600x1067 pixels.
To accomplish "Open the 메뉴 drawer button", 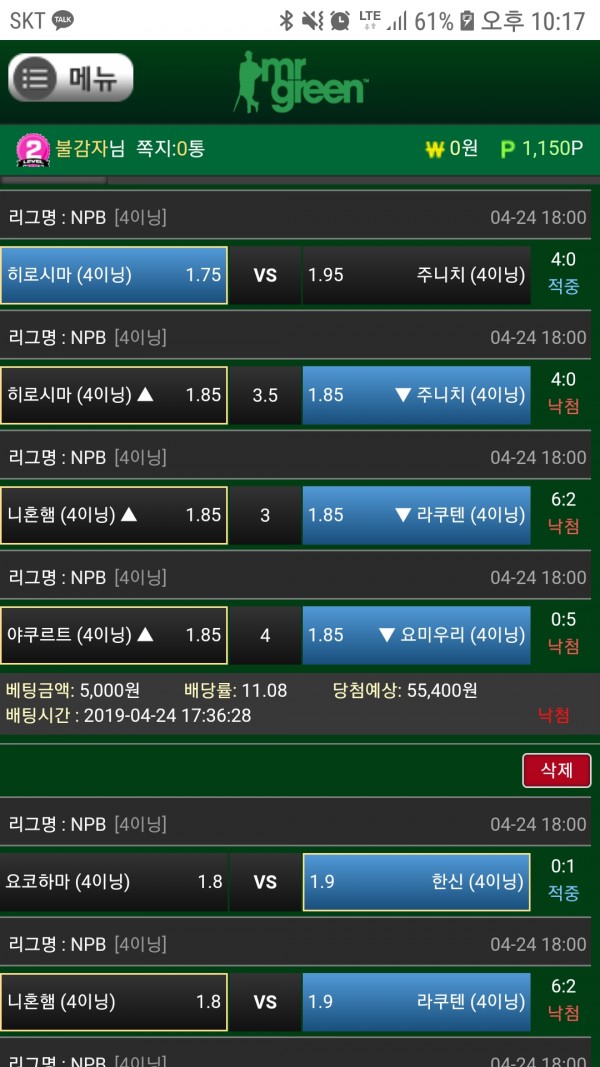I will tap(71, 79).
